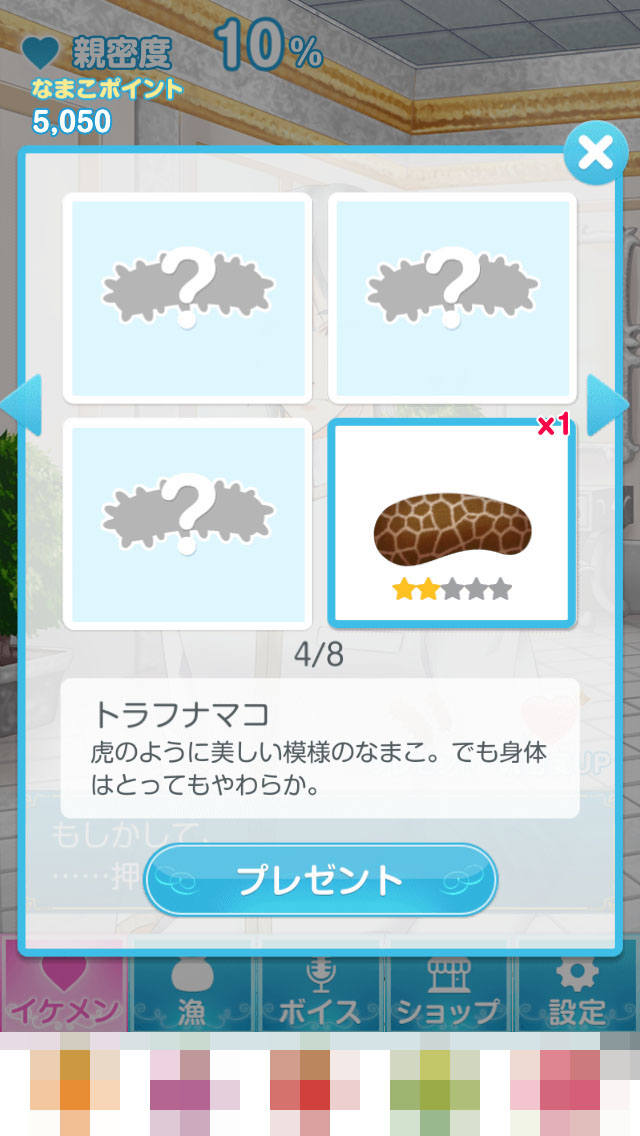Select the トラフナマコ item card
Screen dimensions: 640x1136
tap(451, 523)
